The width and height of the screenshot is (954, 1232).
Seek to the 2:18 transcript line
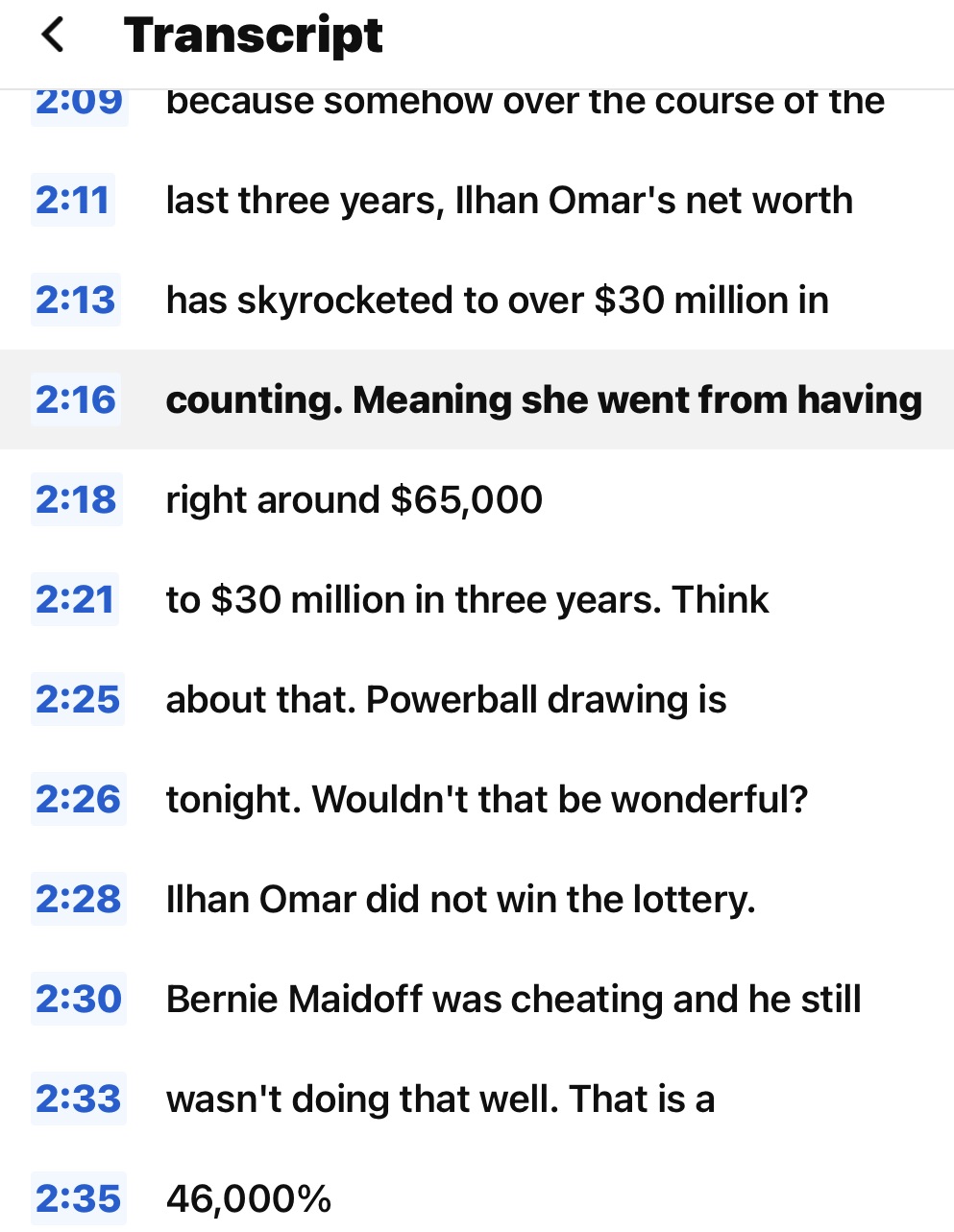(75, 500)
